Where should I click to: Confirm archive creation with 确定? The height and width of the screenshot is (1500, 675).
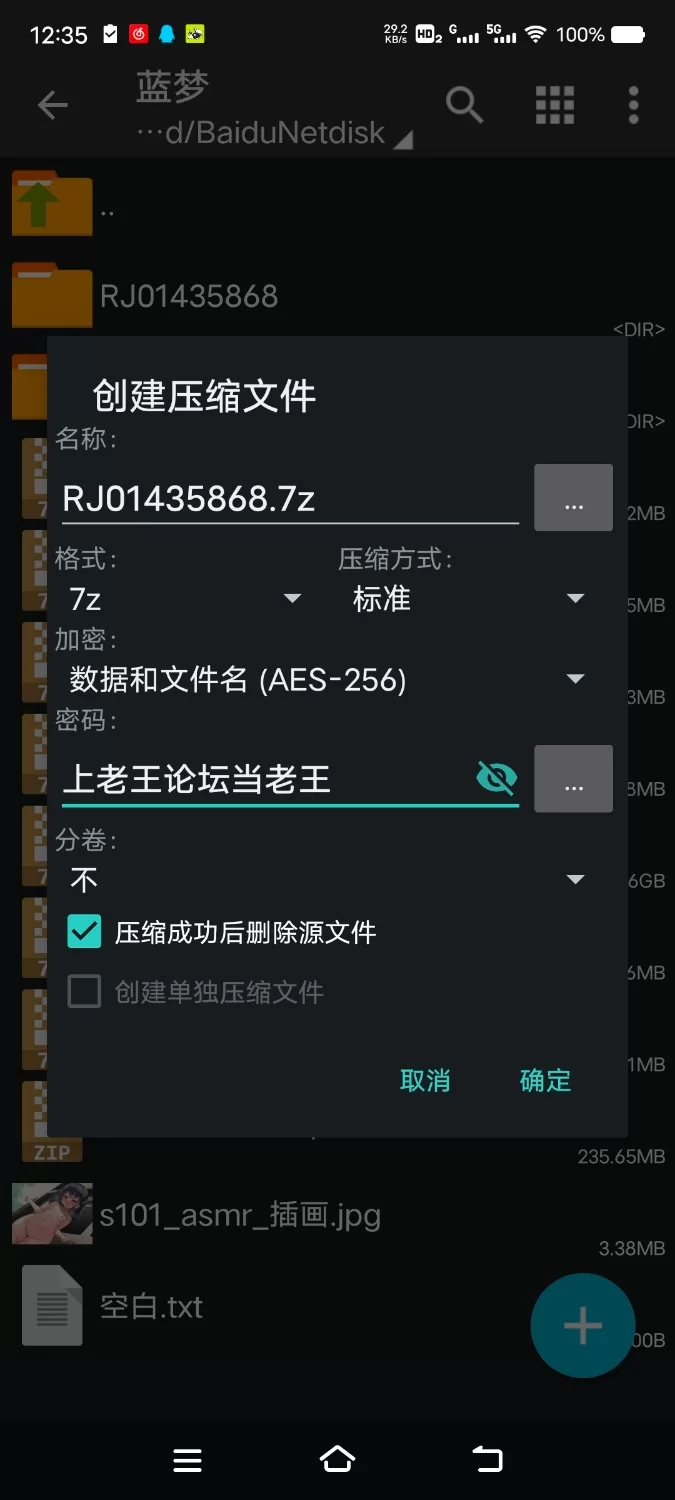point(545,1080)
